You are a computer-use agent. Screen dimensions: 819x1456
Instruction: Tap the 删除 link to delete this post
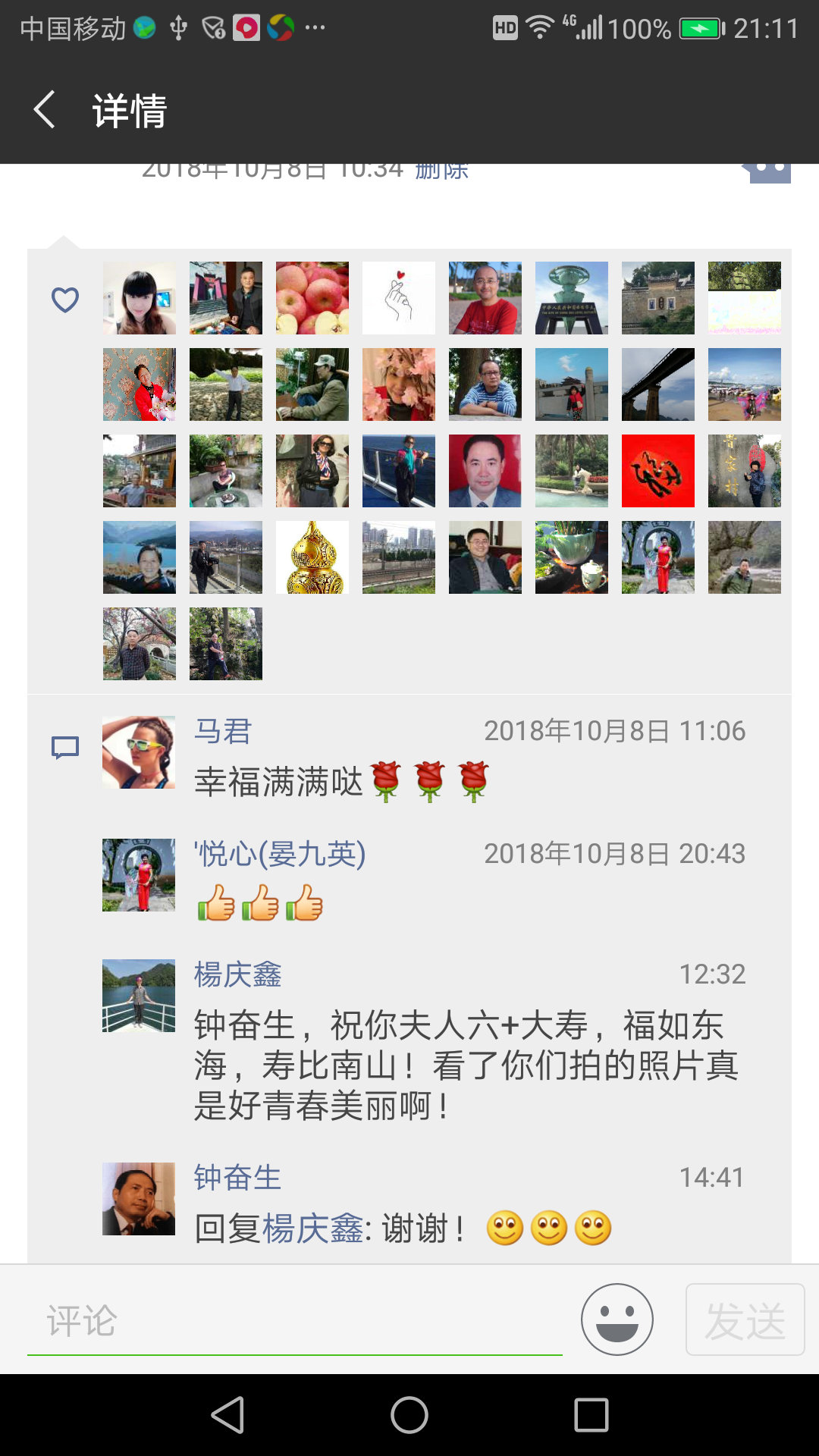441,171
